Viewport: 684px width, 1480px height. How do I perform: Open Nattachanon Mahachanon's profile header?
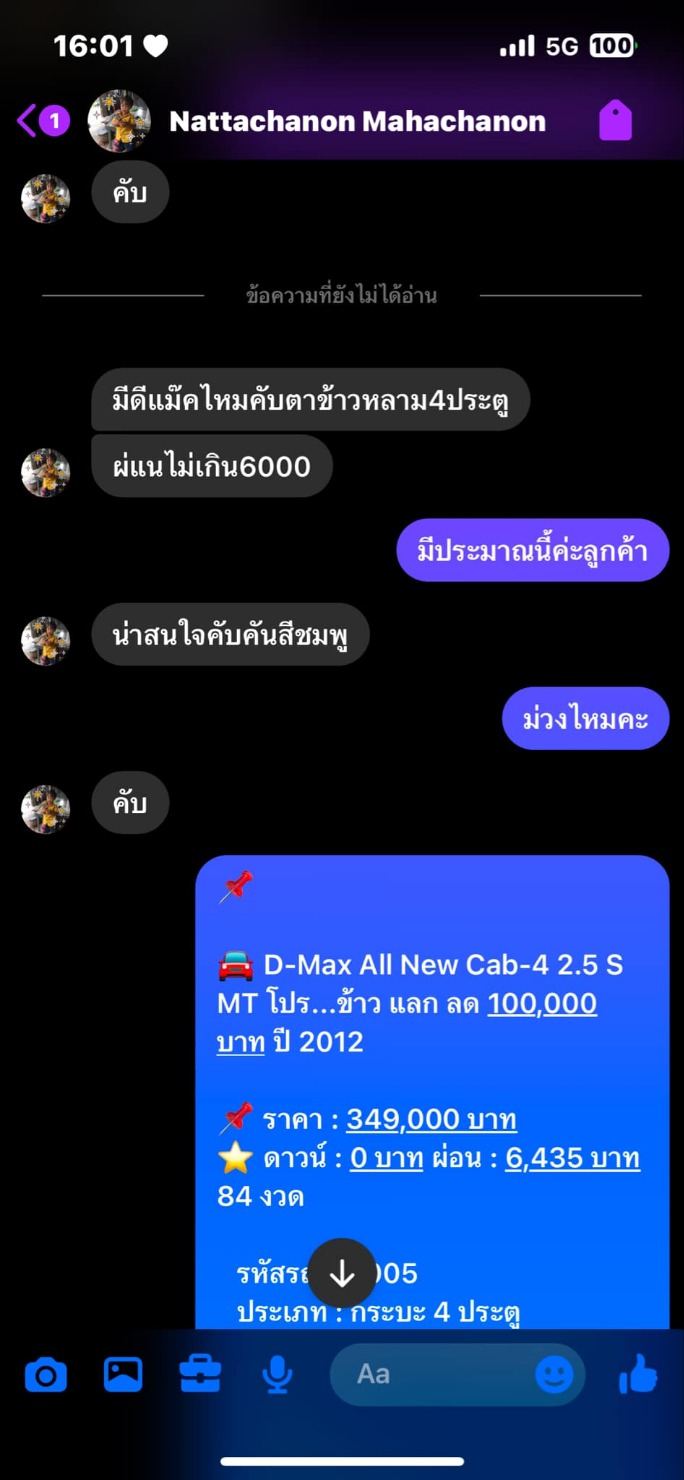pos(356,122)
